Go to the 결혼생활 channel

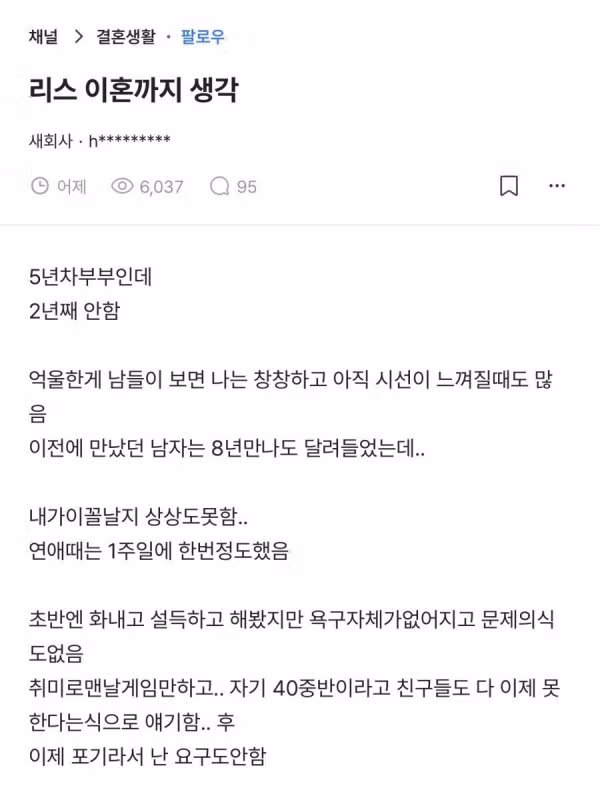126,37
